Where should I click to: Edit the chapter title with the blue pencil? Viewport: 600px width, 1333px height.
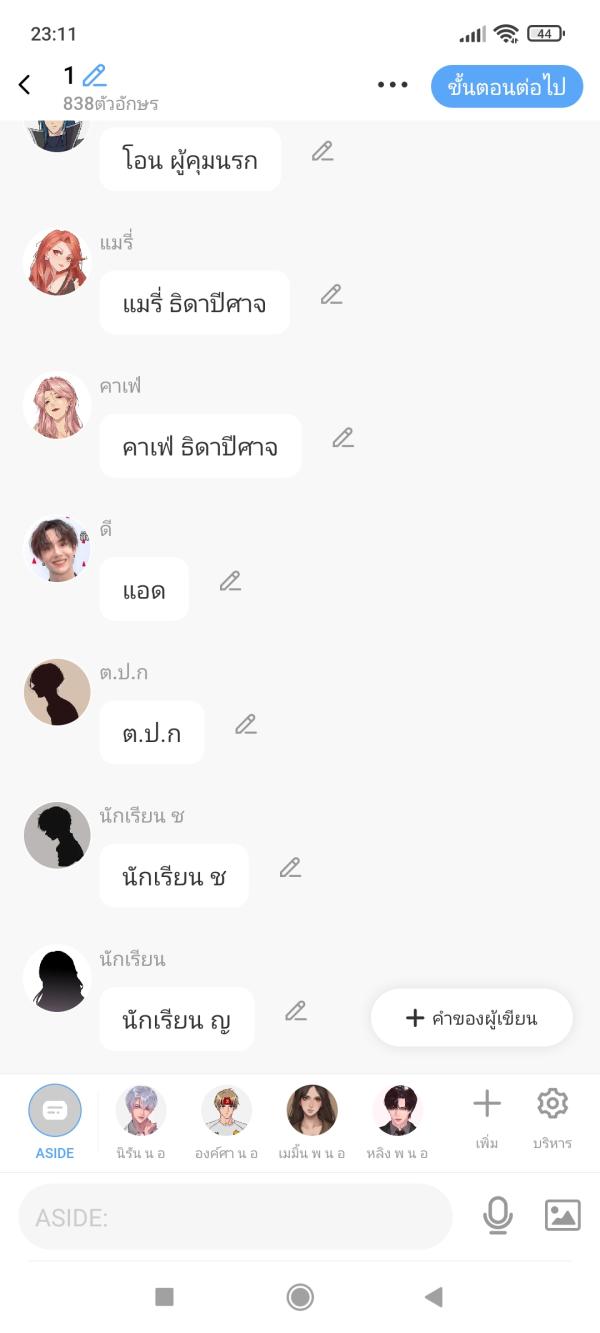pyautogui.click(x=94, y=76)
